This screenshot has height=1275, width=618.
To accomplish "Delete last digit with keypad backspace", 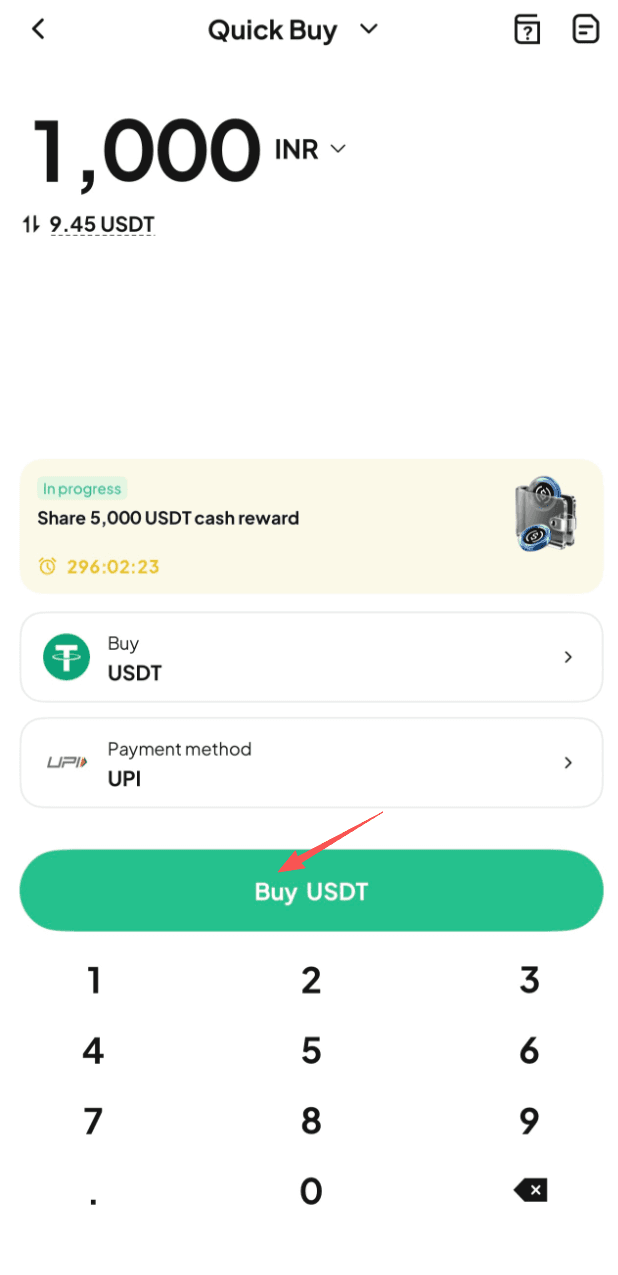I will 530,1190.
